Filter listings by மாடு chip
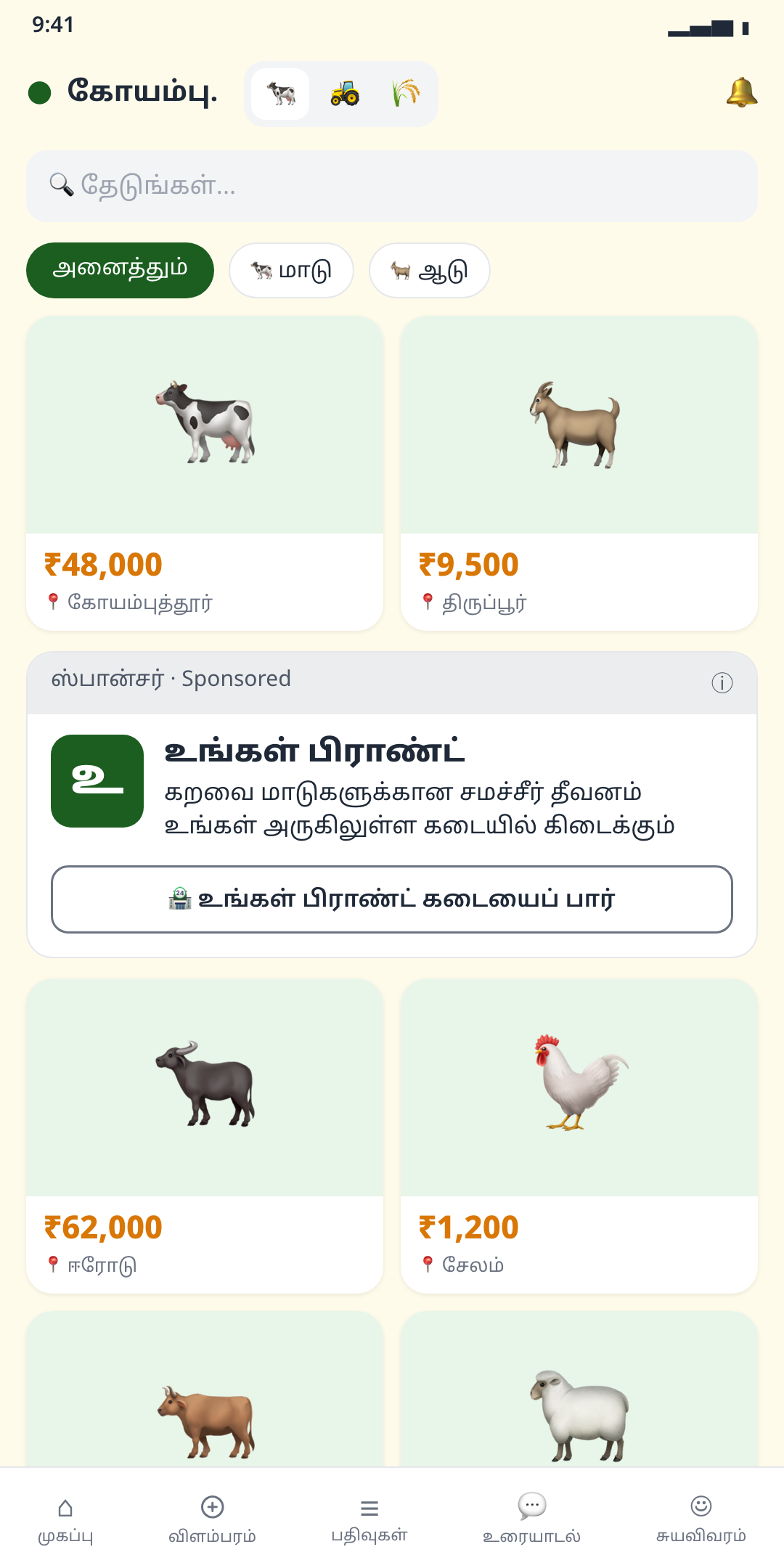The height and width of the screenshot is (1568, 784). pyautogui.click(x=291, y=270)
